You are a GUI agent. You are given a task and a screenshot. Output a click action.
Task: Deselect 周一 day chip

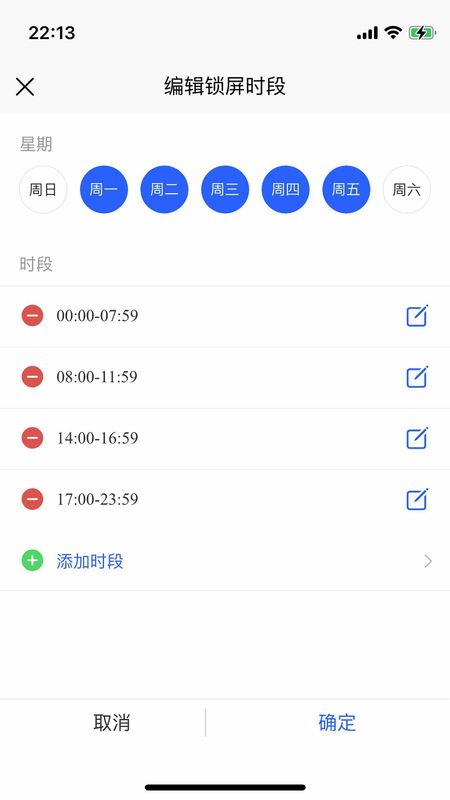104,190
